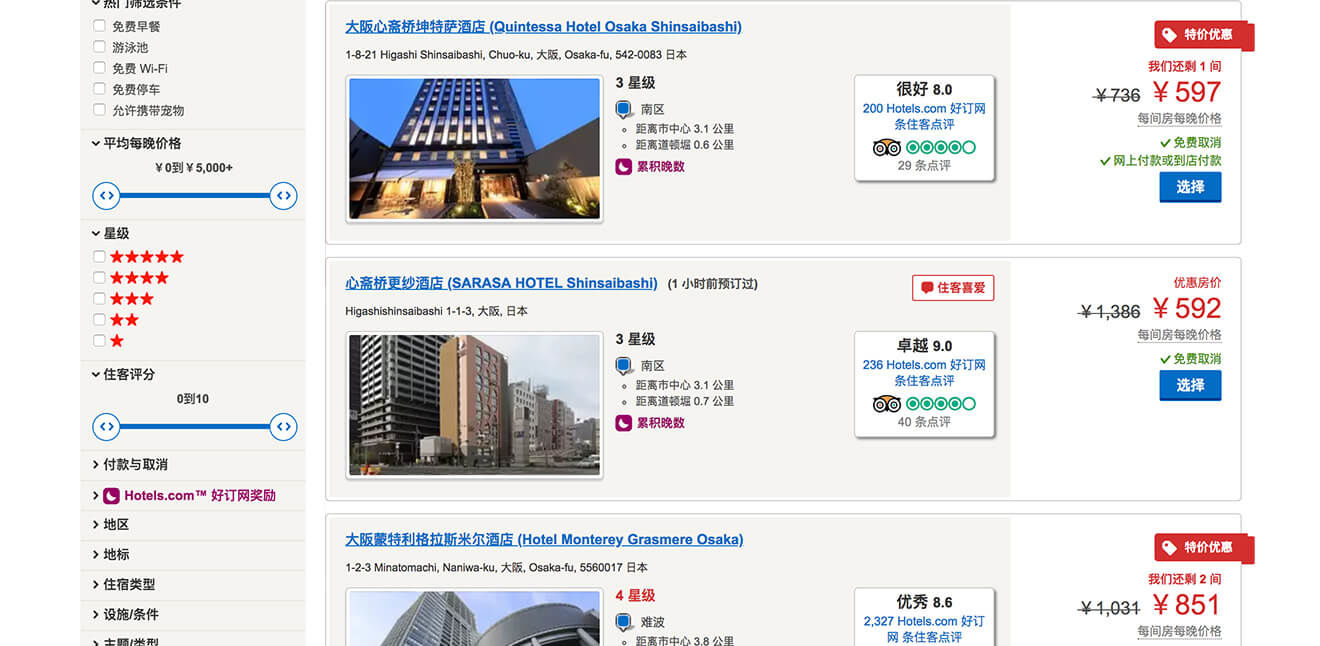Filter by five-star rating checkbox

[99, 257]
